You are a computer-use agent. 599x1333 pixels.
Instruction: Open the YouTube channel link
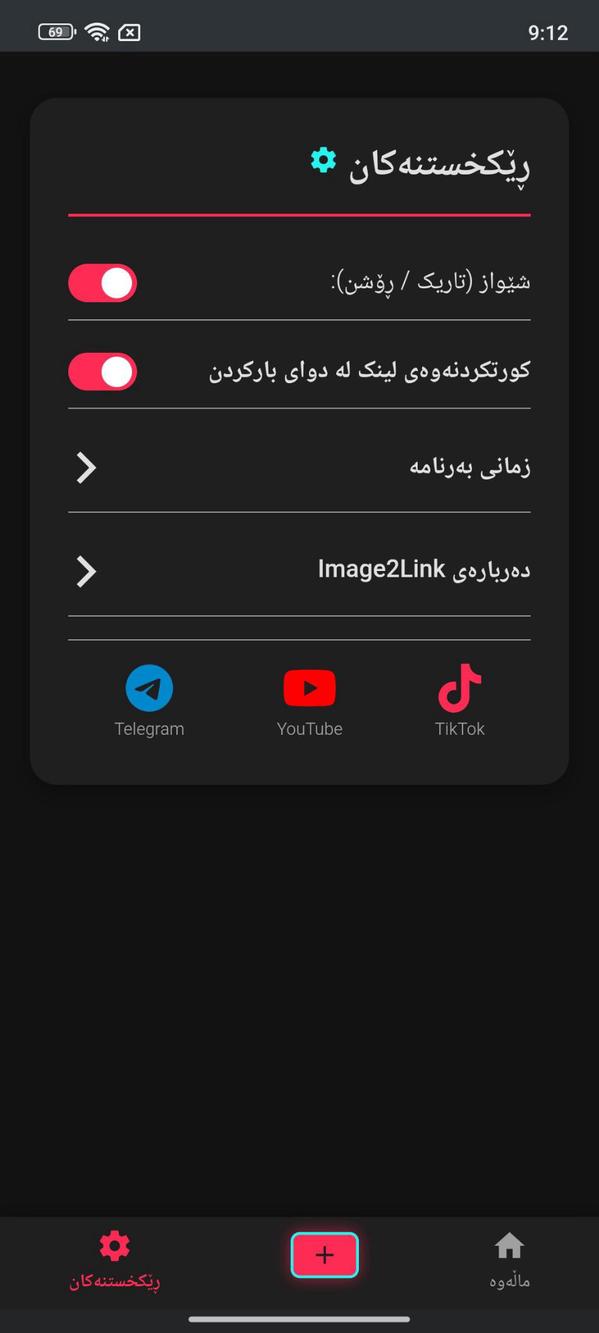tap(309, 702)
